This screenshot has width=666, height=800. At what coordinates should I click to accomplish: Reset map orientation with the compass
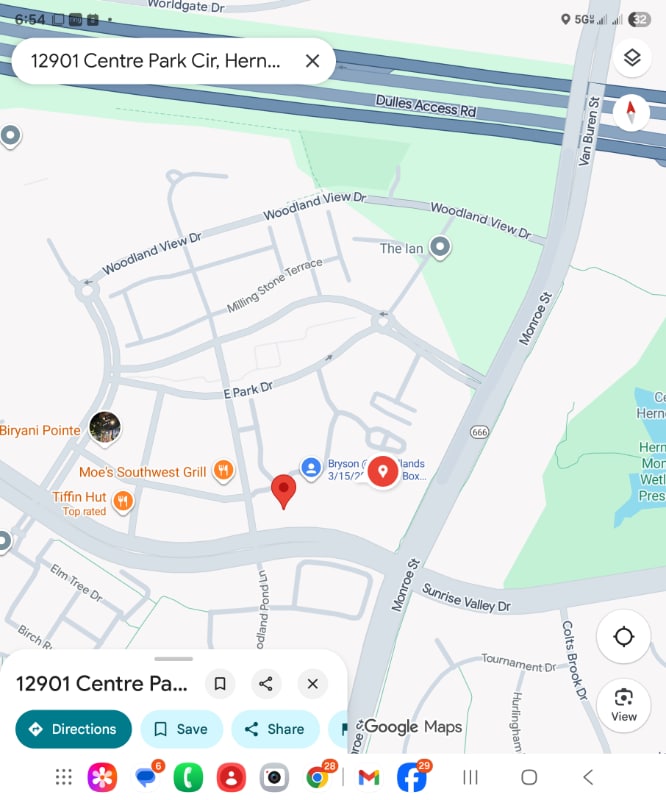click(631, 111)
